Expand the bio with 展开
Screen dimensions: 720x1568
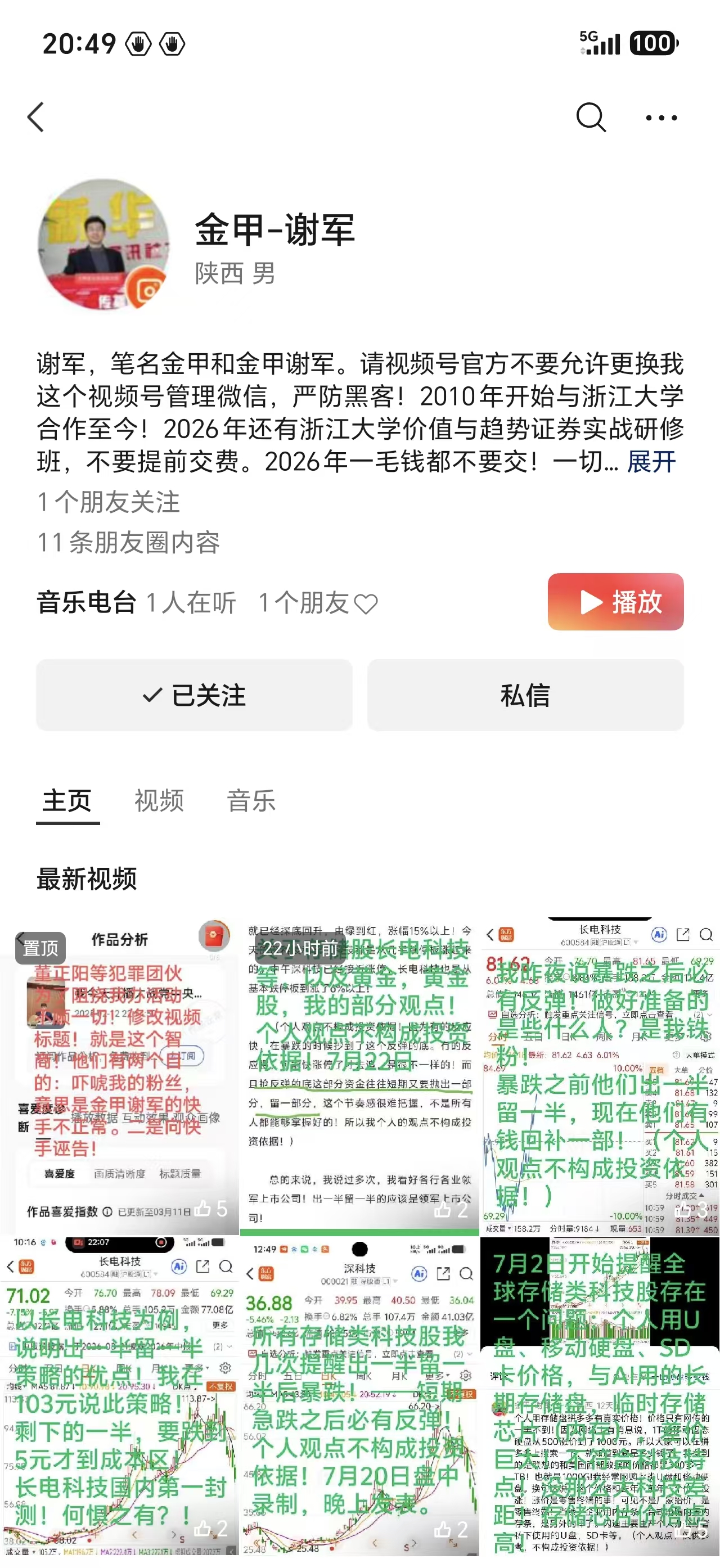tap(651, 461)
